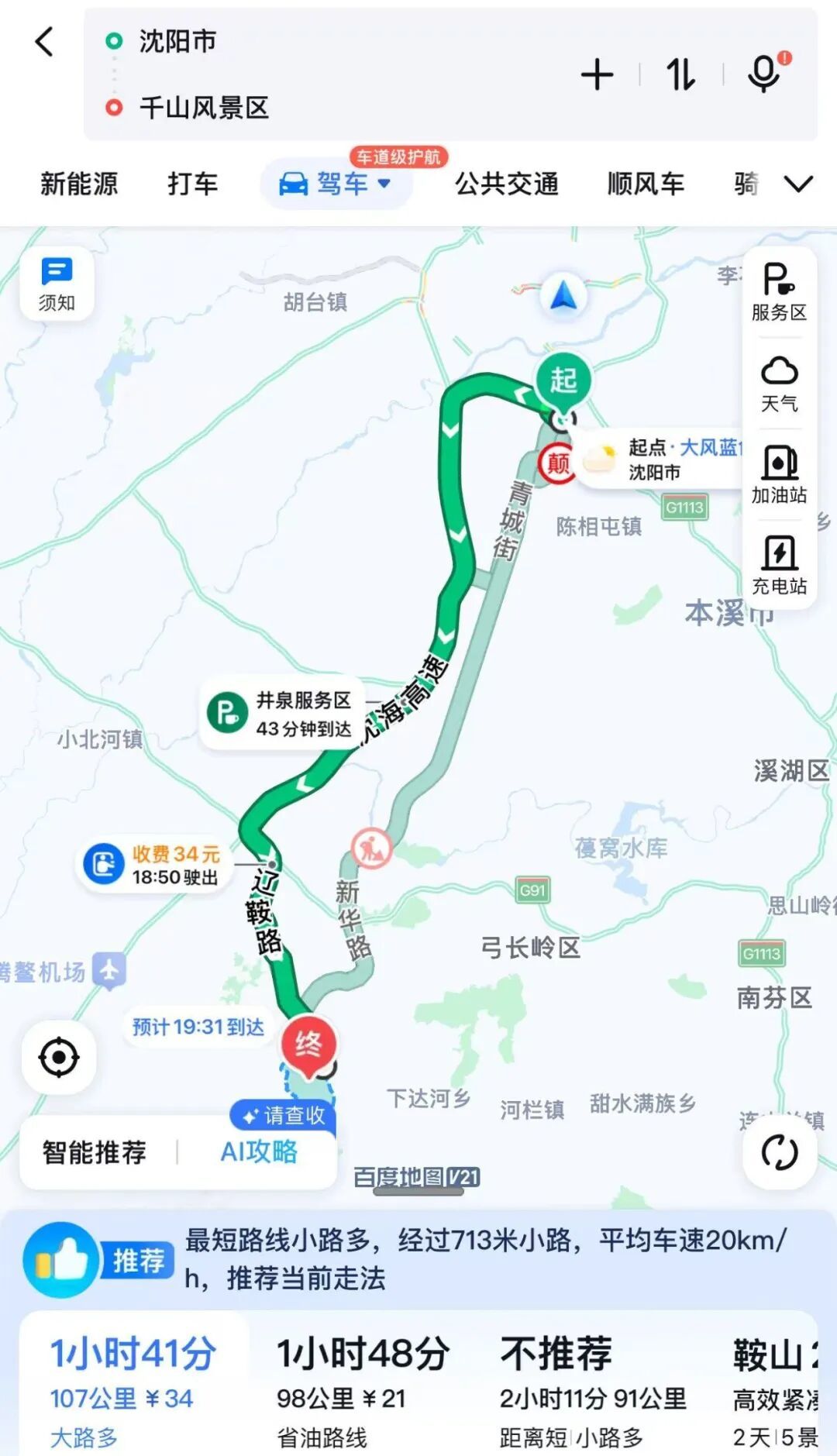Activate voice input microphone
Screen dimensions: 837x1456
pos(766,74)
